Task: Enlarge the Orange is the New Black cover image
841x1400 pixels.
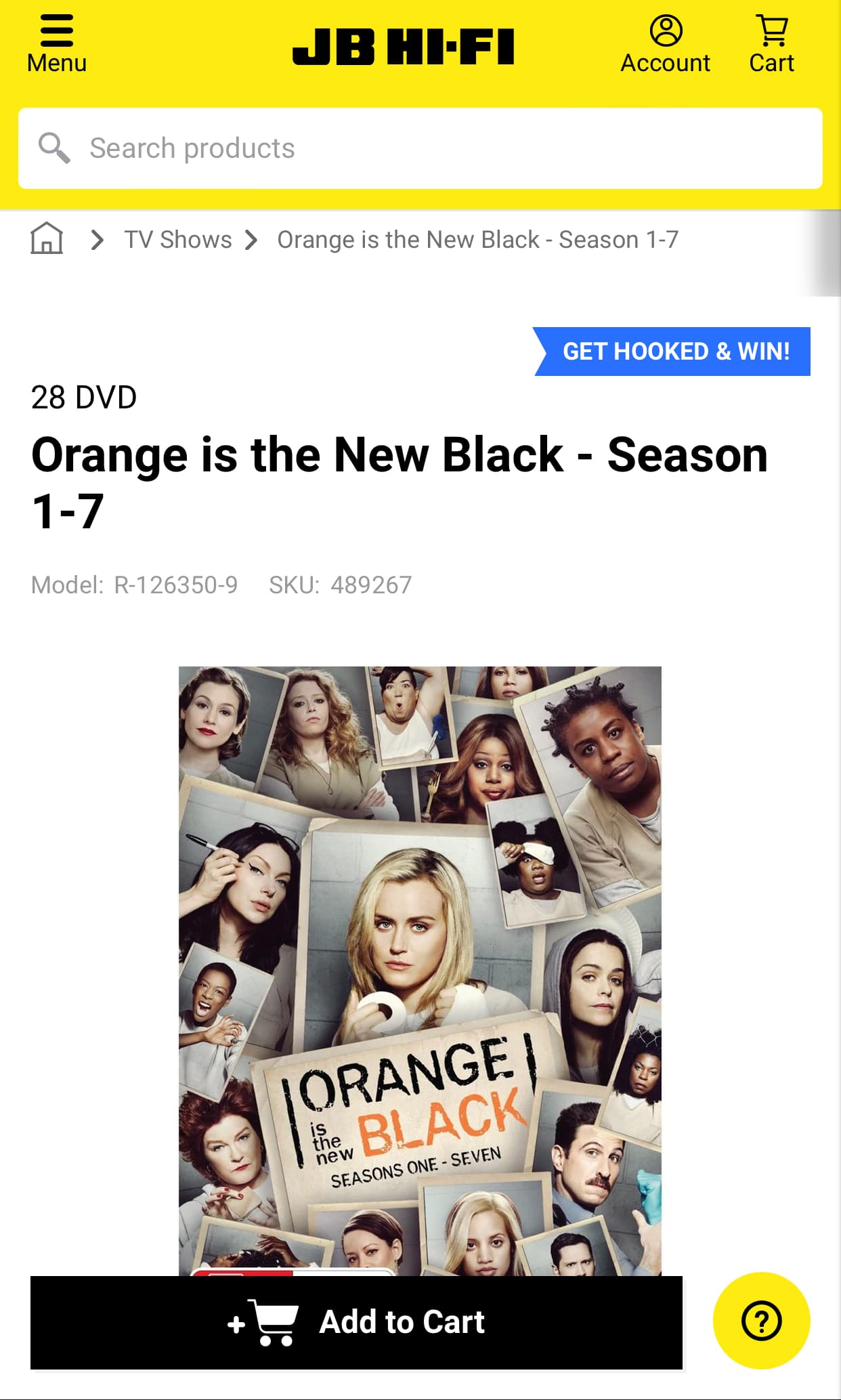Action: click(x=420, y=948)
